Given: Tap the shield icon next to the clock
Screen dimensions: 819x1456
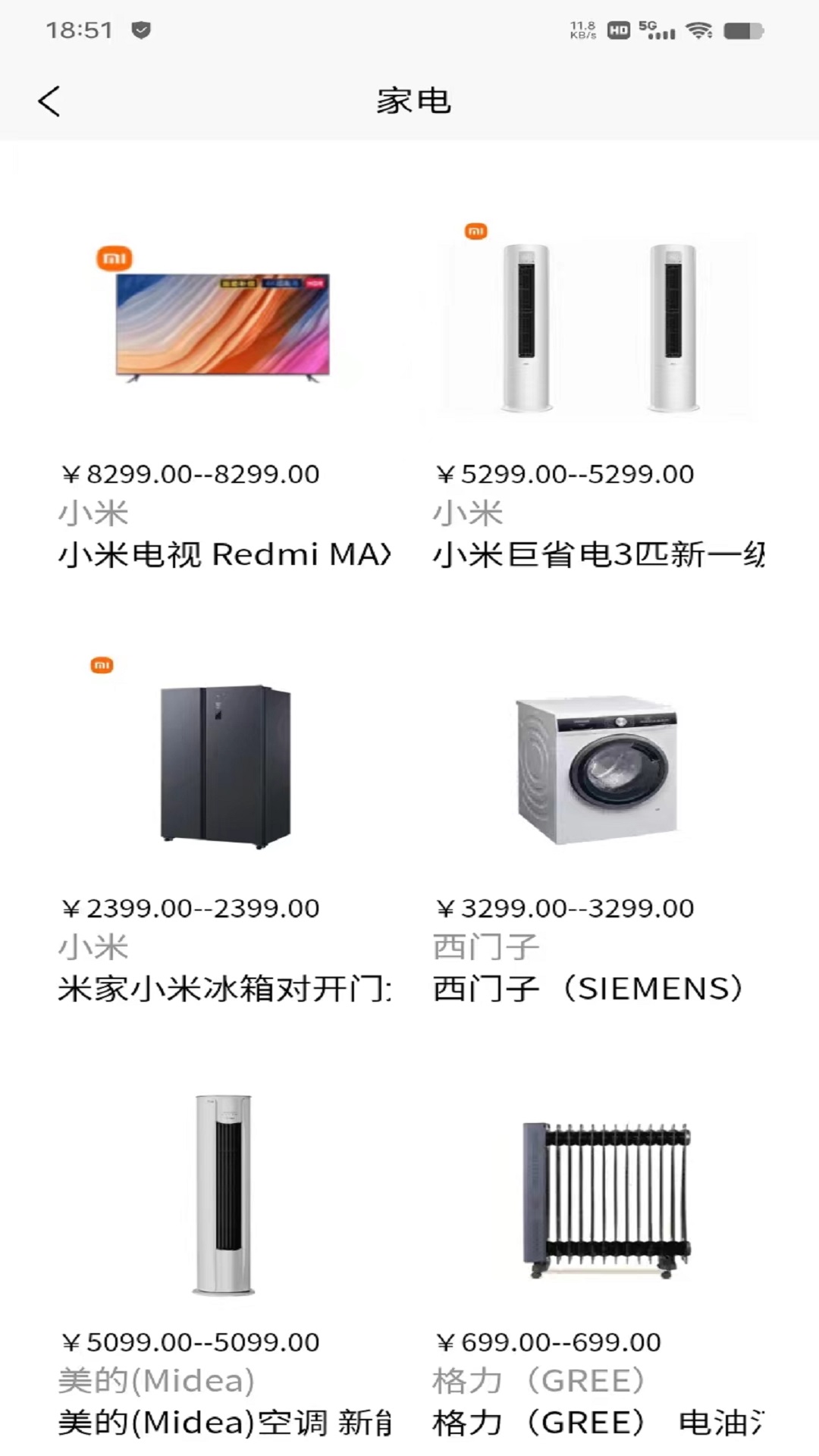Looking at the screenshot, I should pos(140,31).
